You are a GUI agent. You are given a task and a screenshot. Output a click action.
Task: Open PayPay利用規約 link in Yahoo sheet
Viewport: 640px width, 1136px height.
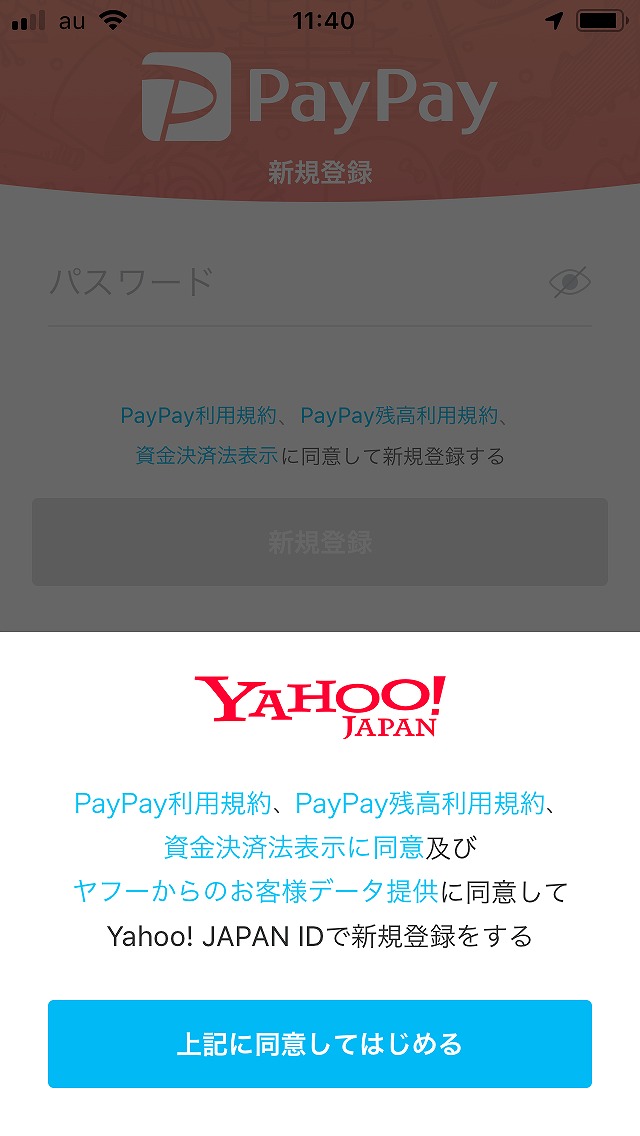[x=173, y=803]
